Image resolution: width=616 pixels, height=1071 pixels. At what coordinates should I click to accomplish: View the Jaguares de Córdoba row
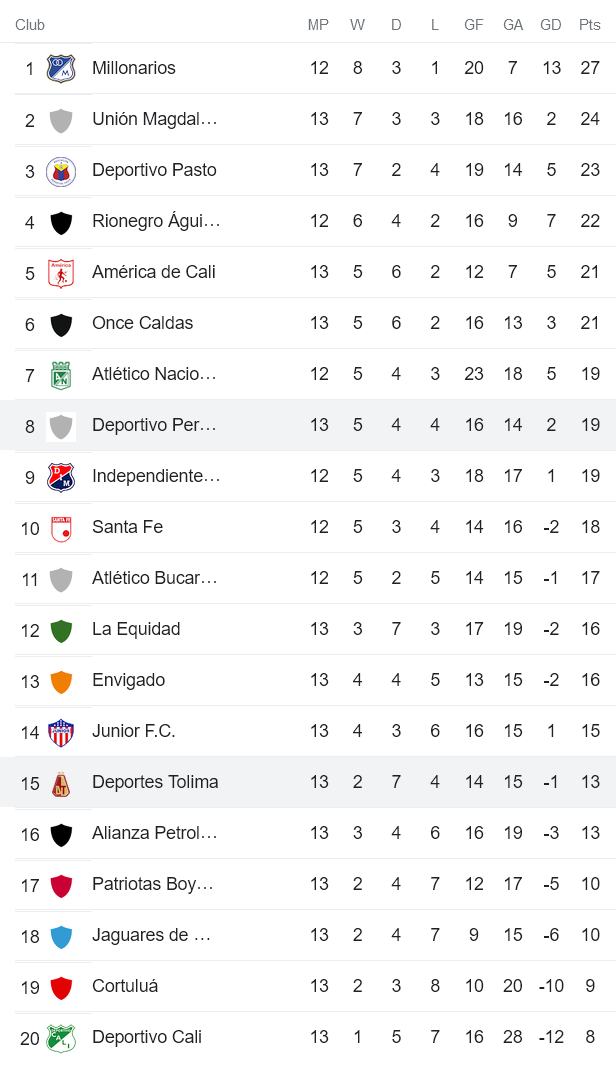click(x=152, y=935)
